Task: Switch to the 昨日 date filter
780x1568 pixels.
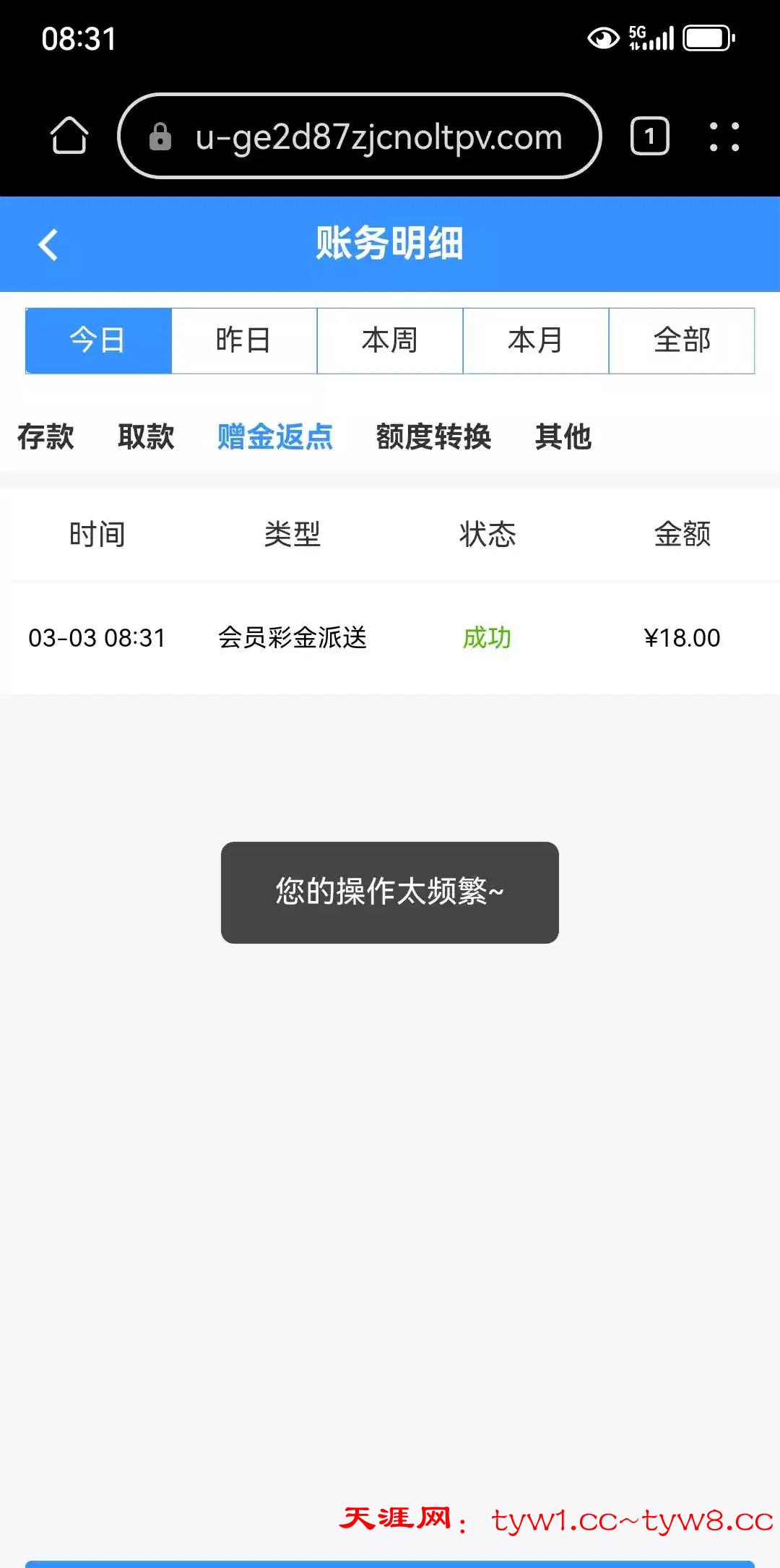Action: 244,340
